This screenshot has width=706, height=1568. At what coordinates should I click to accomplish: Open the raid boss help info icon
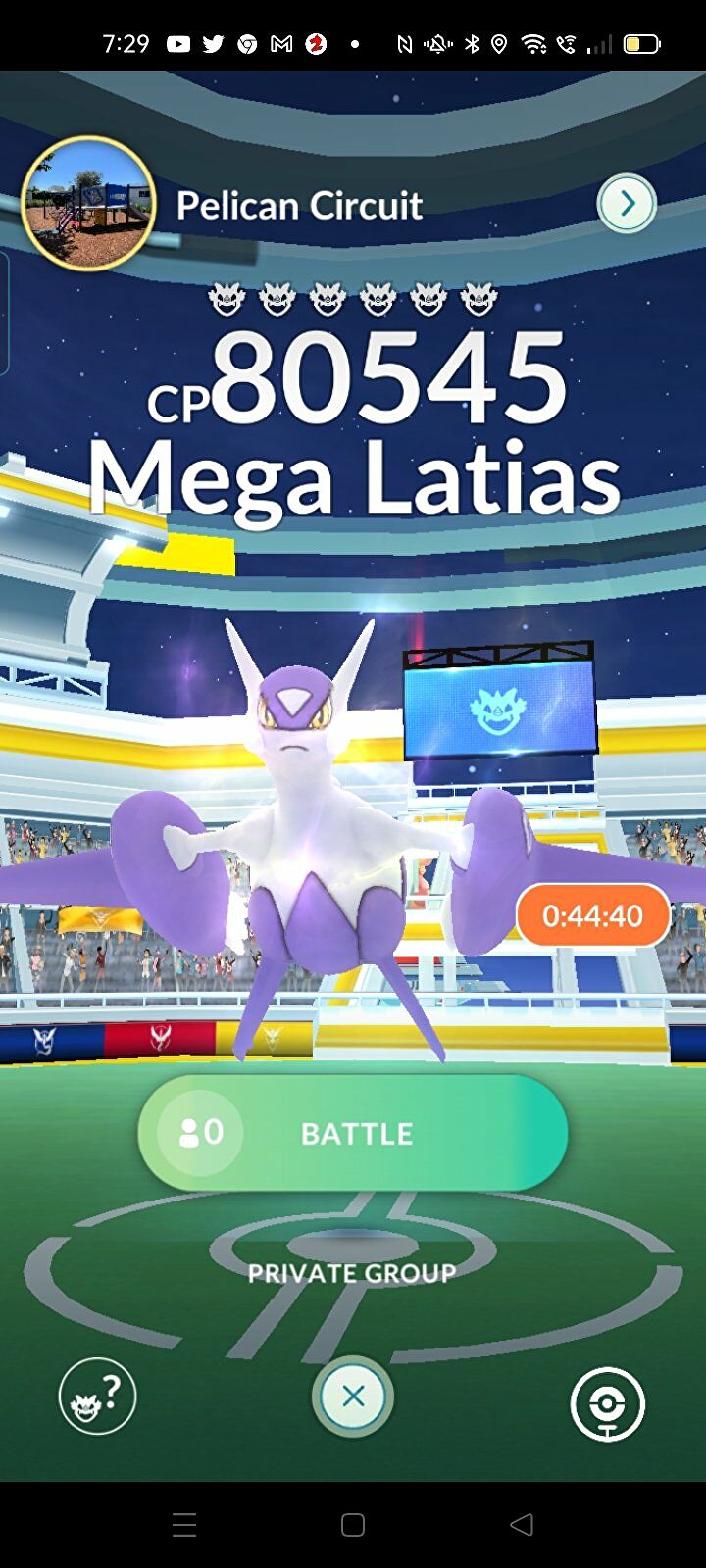(x=97, y=1396)
